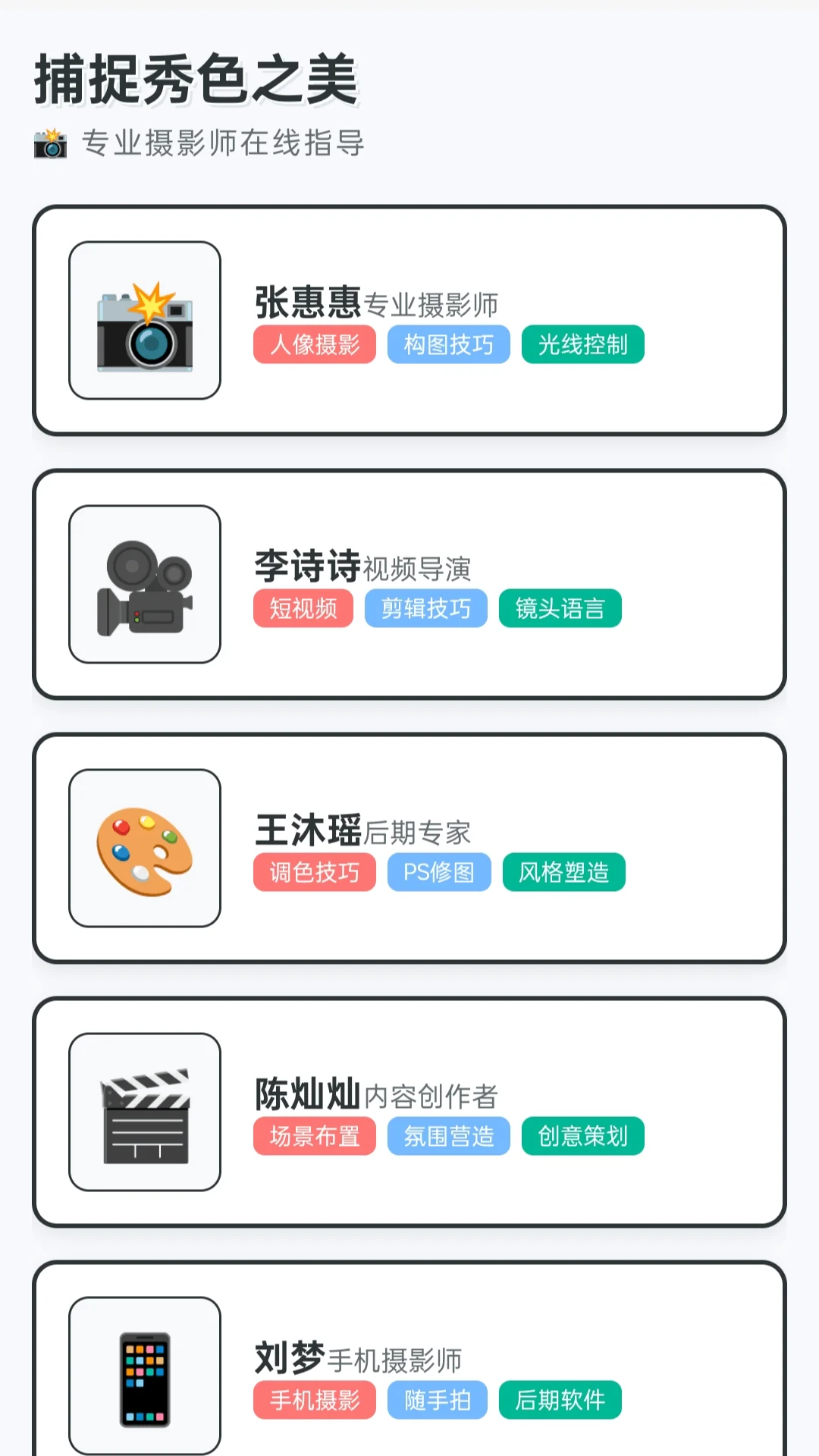This screenshot has height=1456, width=819.
Task: Click the 创意策划 tag
Action: coord(582,1136)
